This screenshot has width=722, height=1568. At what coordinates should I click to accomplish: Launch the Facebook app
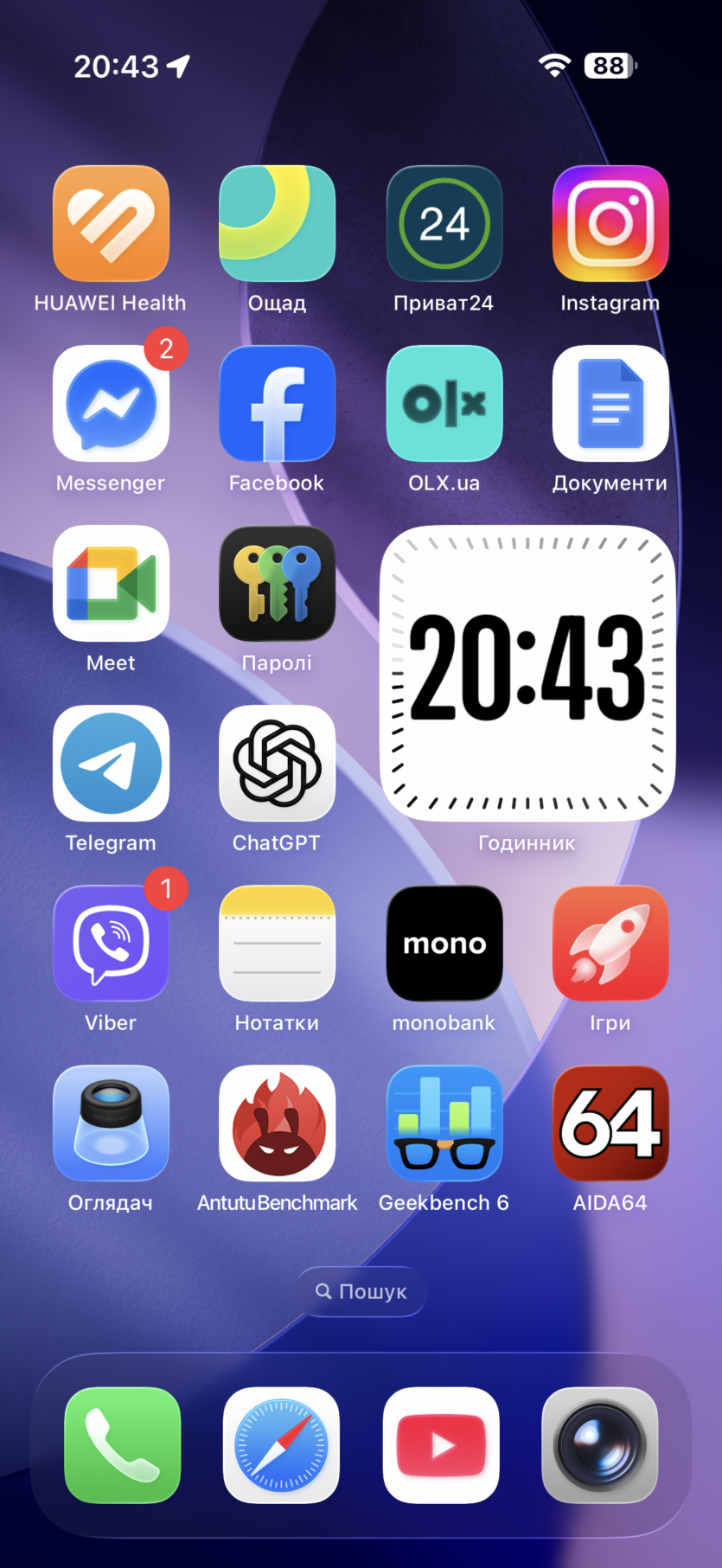click(x=277, y=403)
